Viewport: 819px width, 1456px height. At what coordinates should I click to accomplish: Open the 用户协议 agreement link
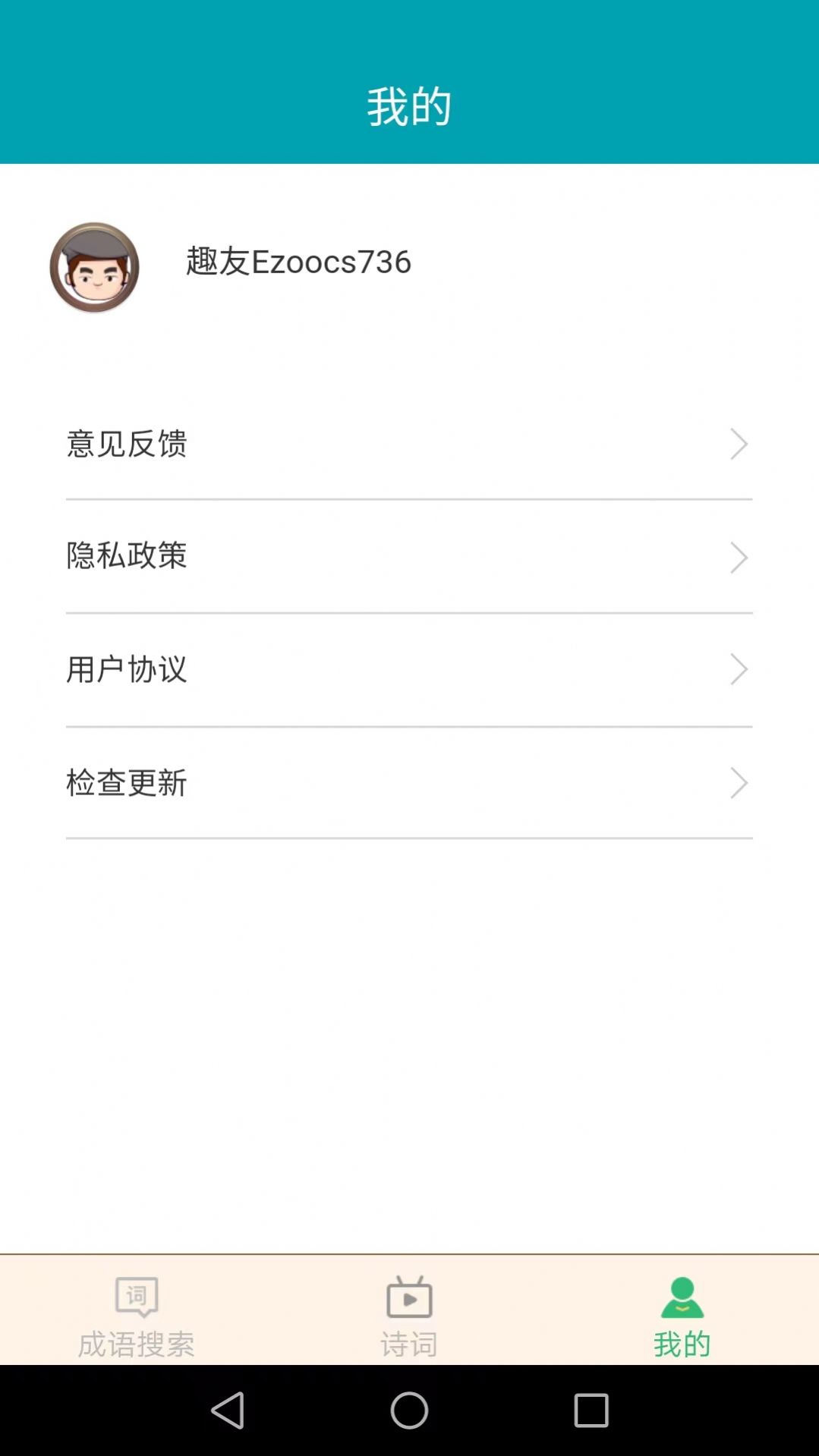click(x=128, y=671)
